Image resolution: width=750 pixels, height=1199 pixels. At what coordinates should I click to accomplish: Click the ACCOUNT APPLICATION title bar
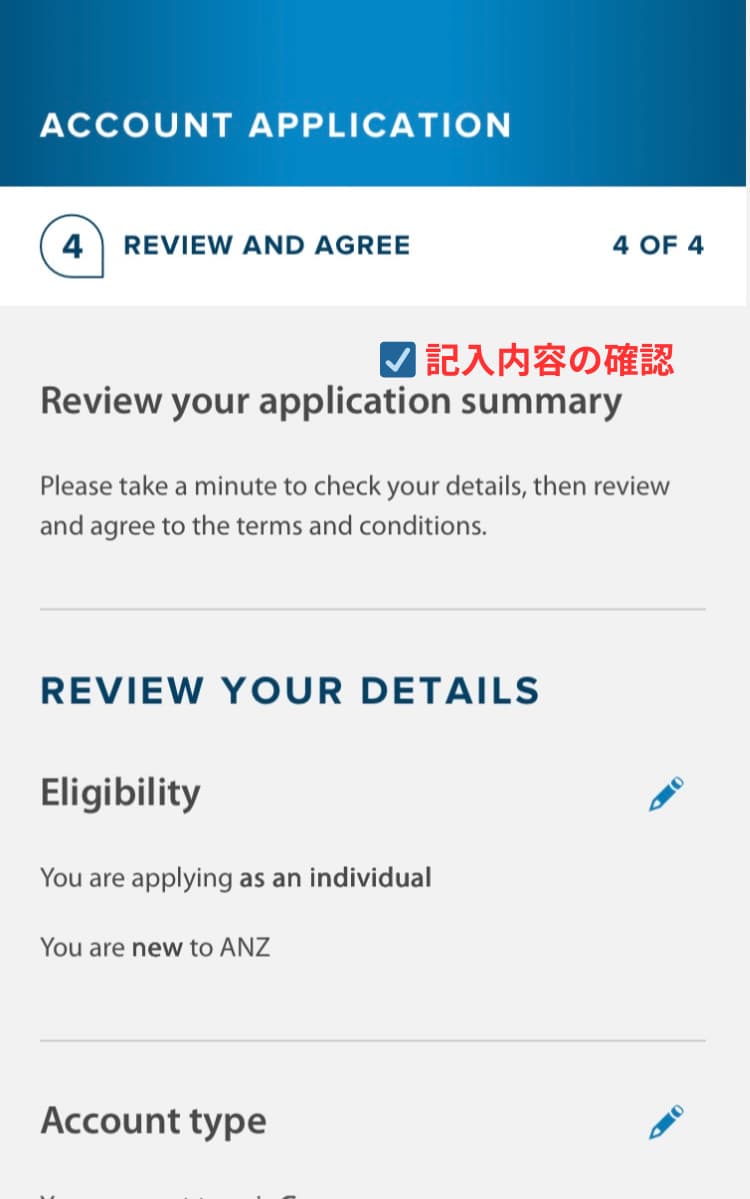[x=275, y=124]
